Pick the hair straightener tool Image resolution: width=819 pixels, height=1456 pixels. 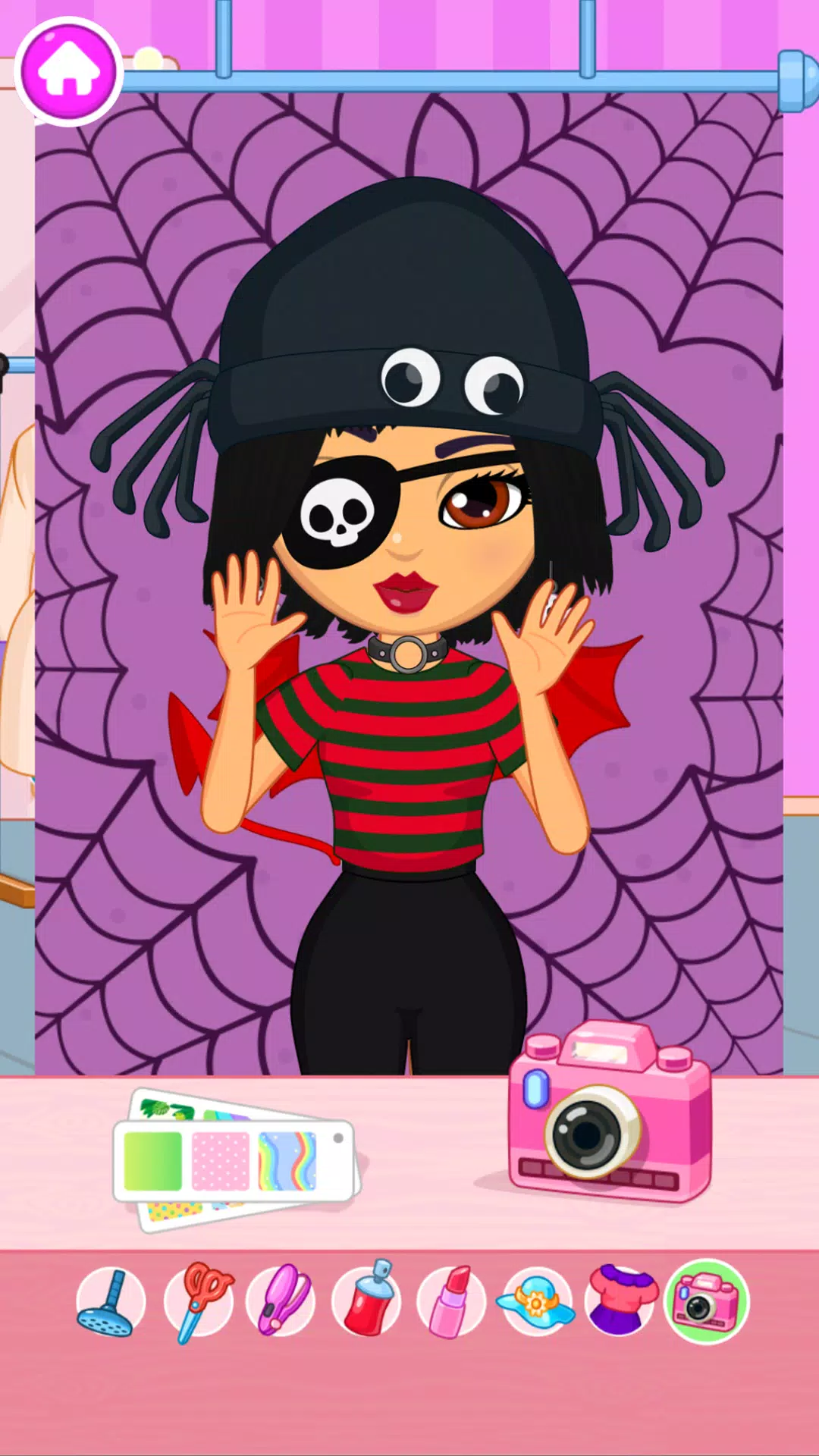click(281, 1301)
